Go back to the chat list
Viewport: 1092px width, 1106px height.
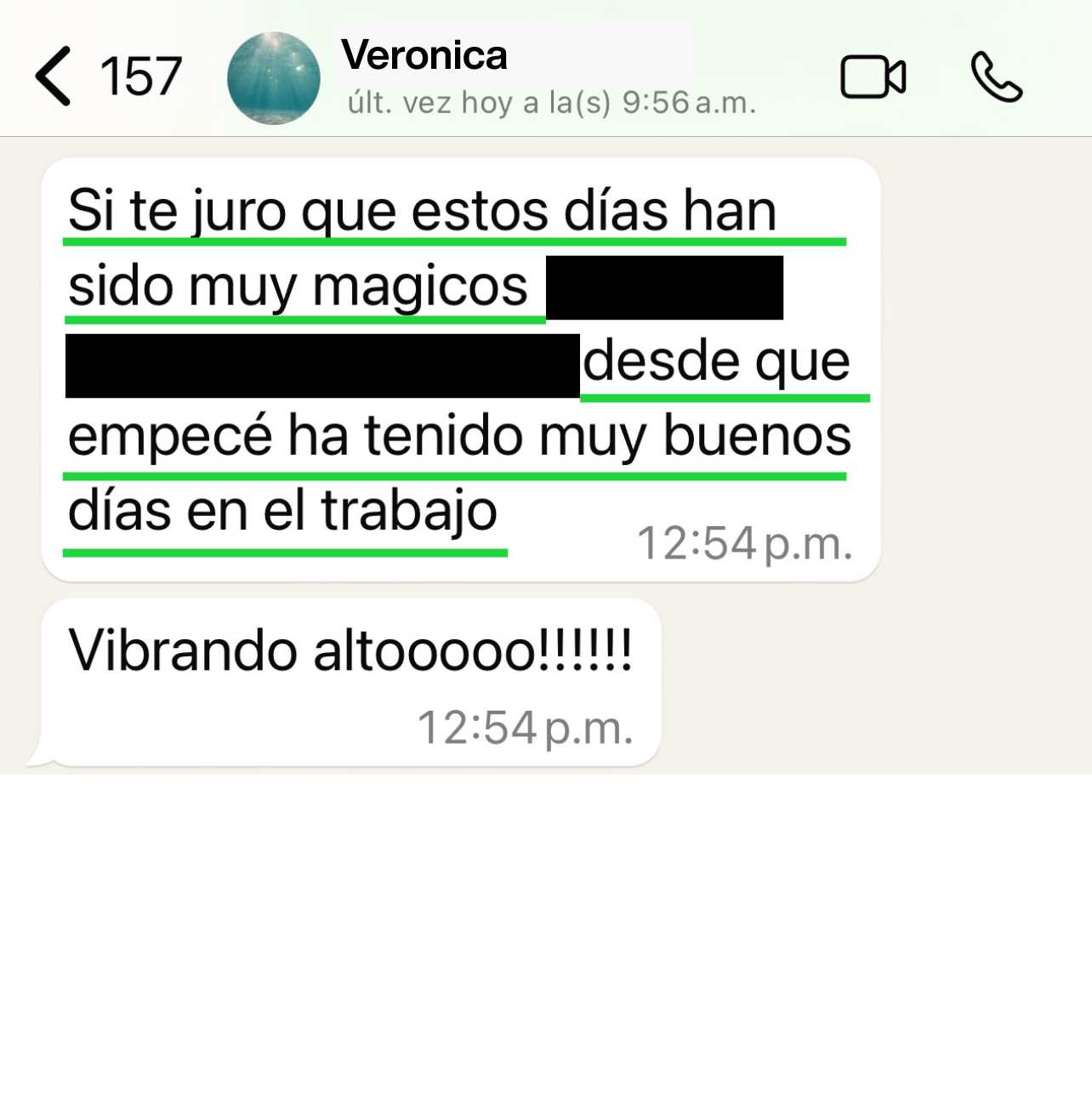pos(54,77)
